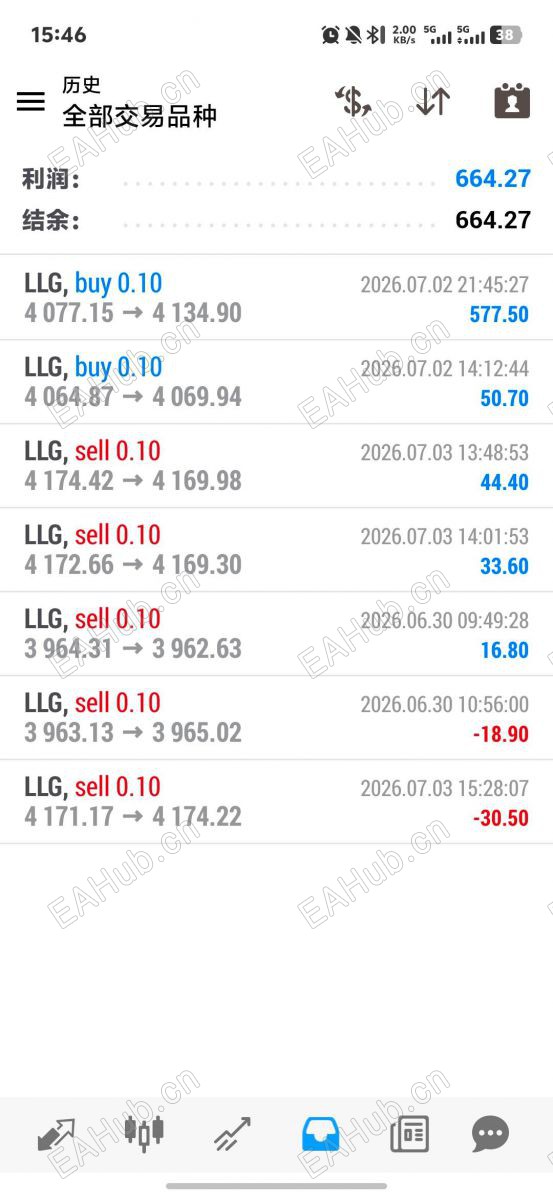Open the News tab
This screenshot has height=1200, width=553.
(x=409, y=1135)
